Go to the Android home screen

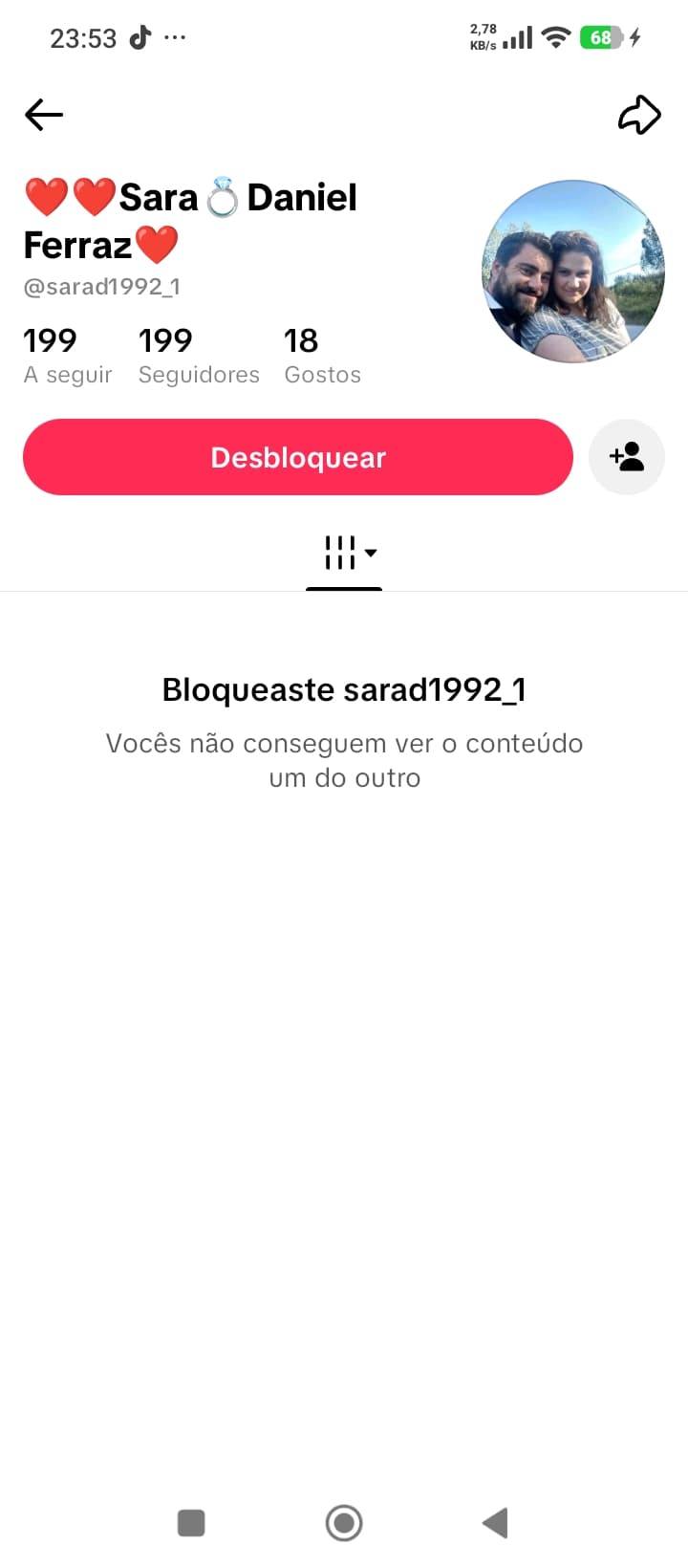click(x=344, y=1522)
